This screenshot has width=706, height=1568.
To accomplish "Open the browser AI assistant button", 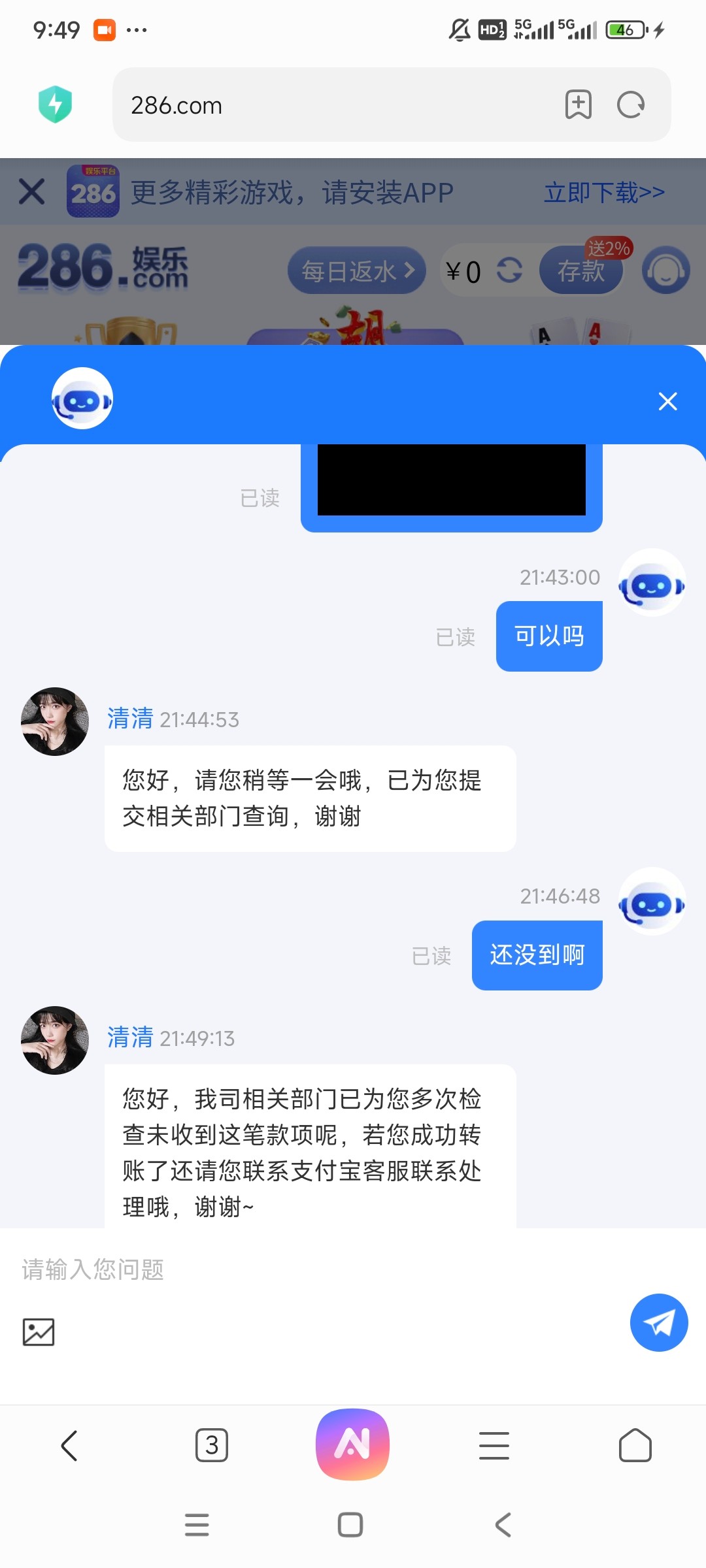I will pyautogui.click(x=353, y=1445).
